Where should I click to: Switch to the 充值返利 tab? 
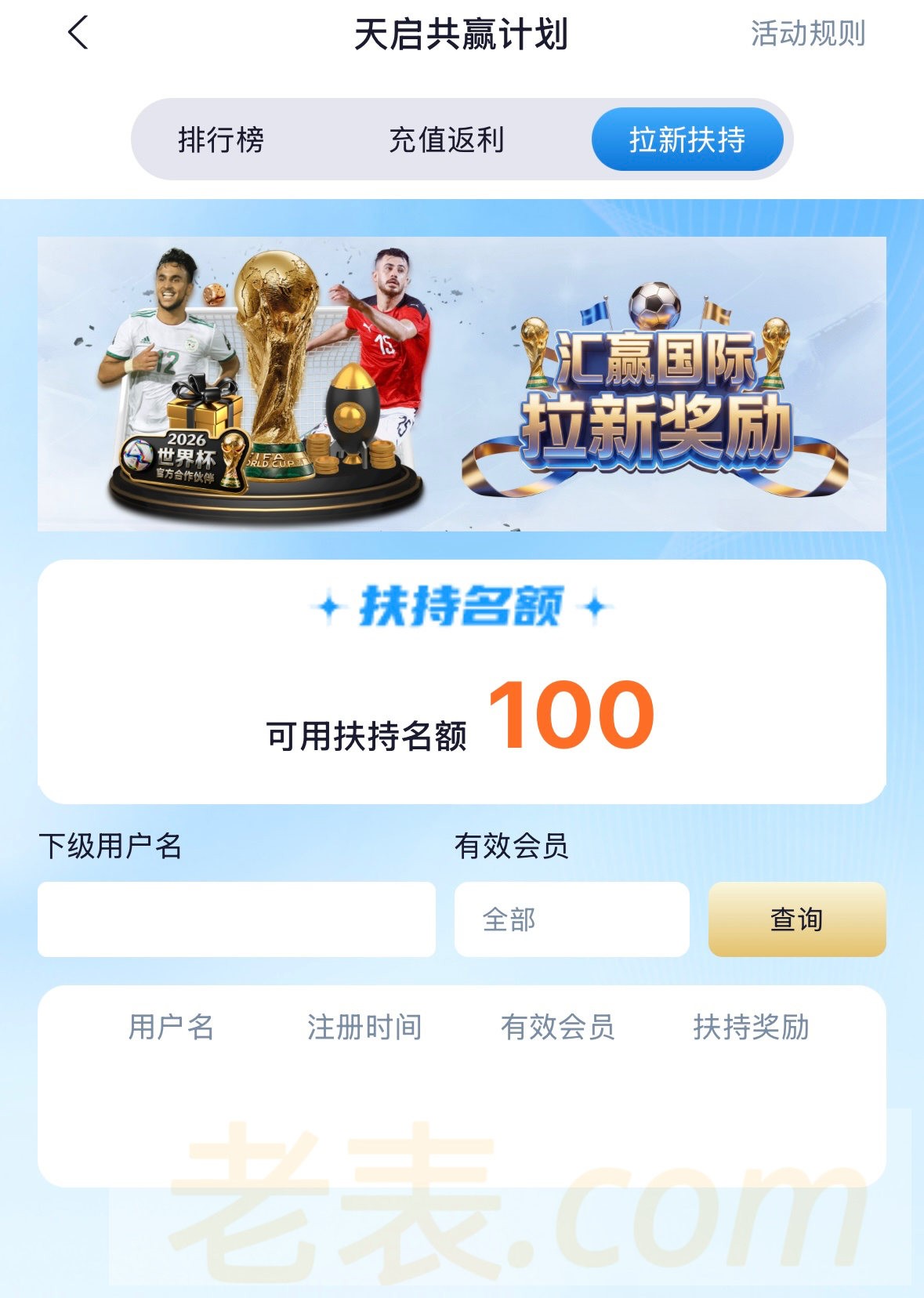[447, 140]
